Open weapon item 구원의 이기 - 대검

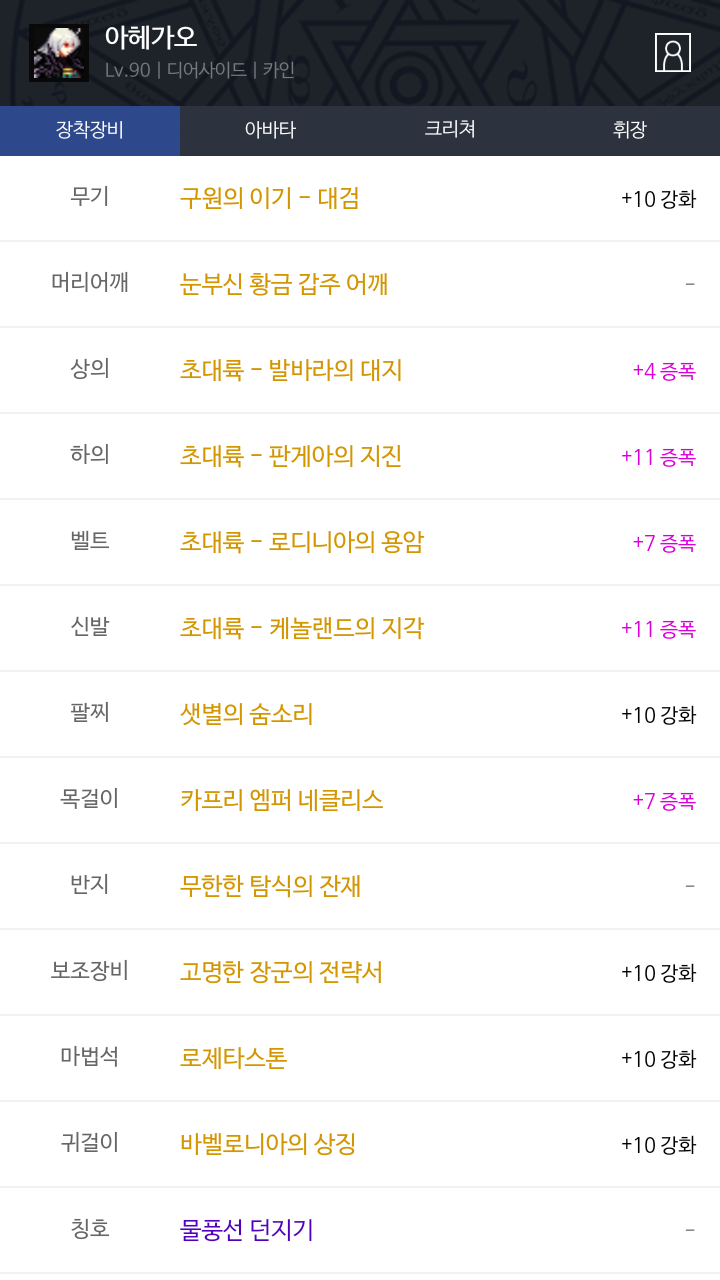point(270,198)
